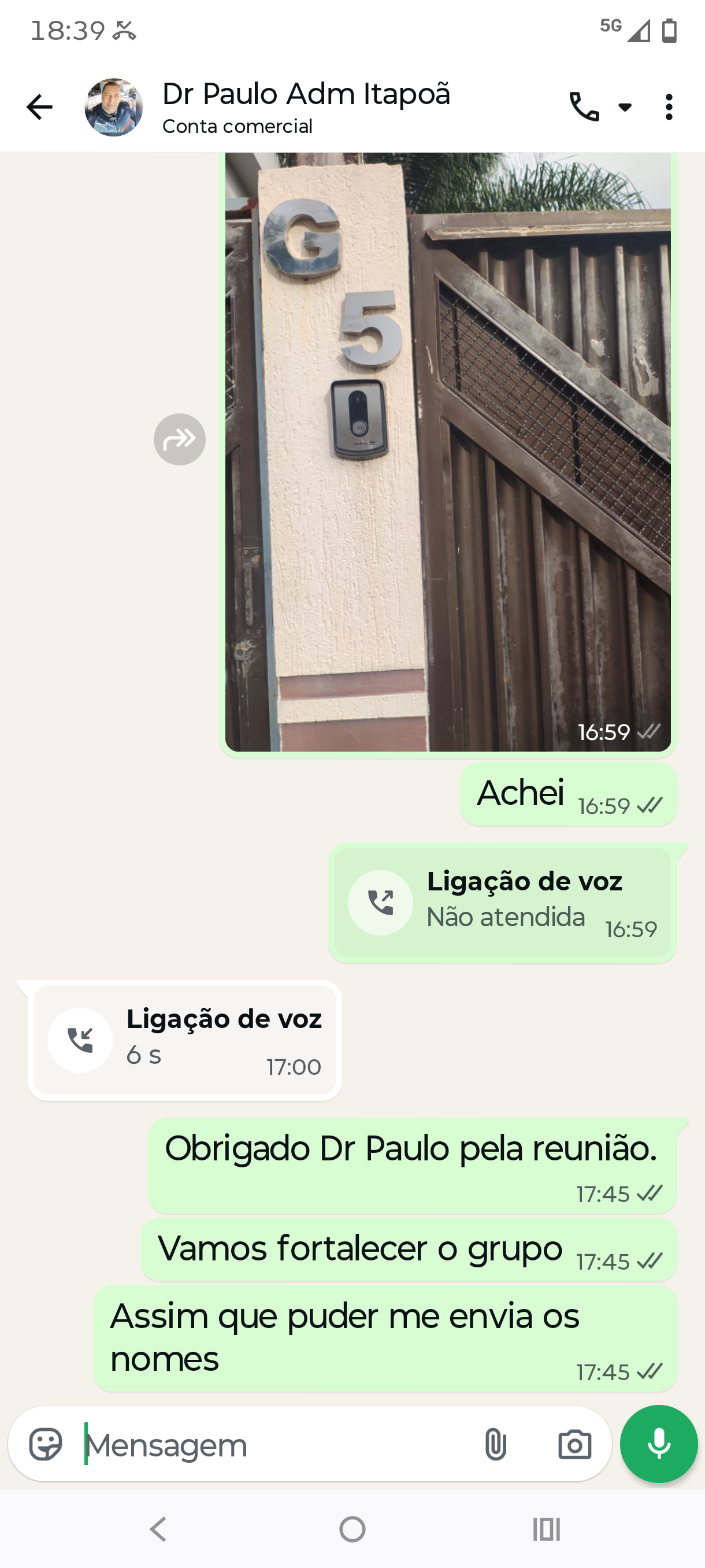Tap the 6 s incoming voice call entry
Viewport: 705px width, 1568px height.
pos(185,1040)
